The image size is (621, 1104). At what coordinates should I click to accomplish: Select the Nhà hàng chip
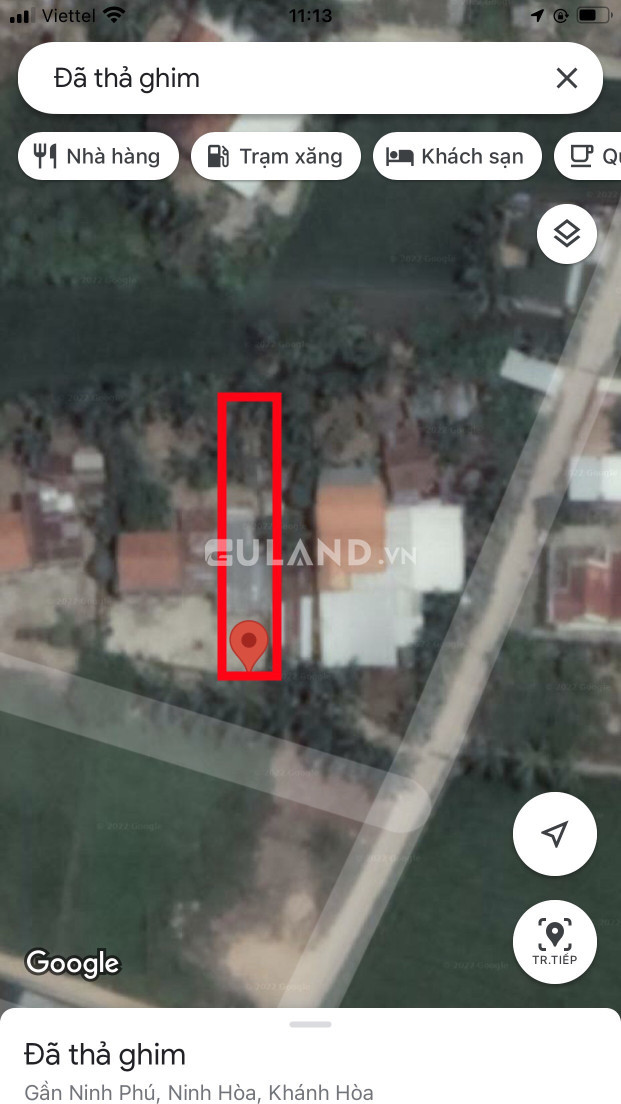click(x=99, y=156)
